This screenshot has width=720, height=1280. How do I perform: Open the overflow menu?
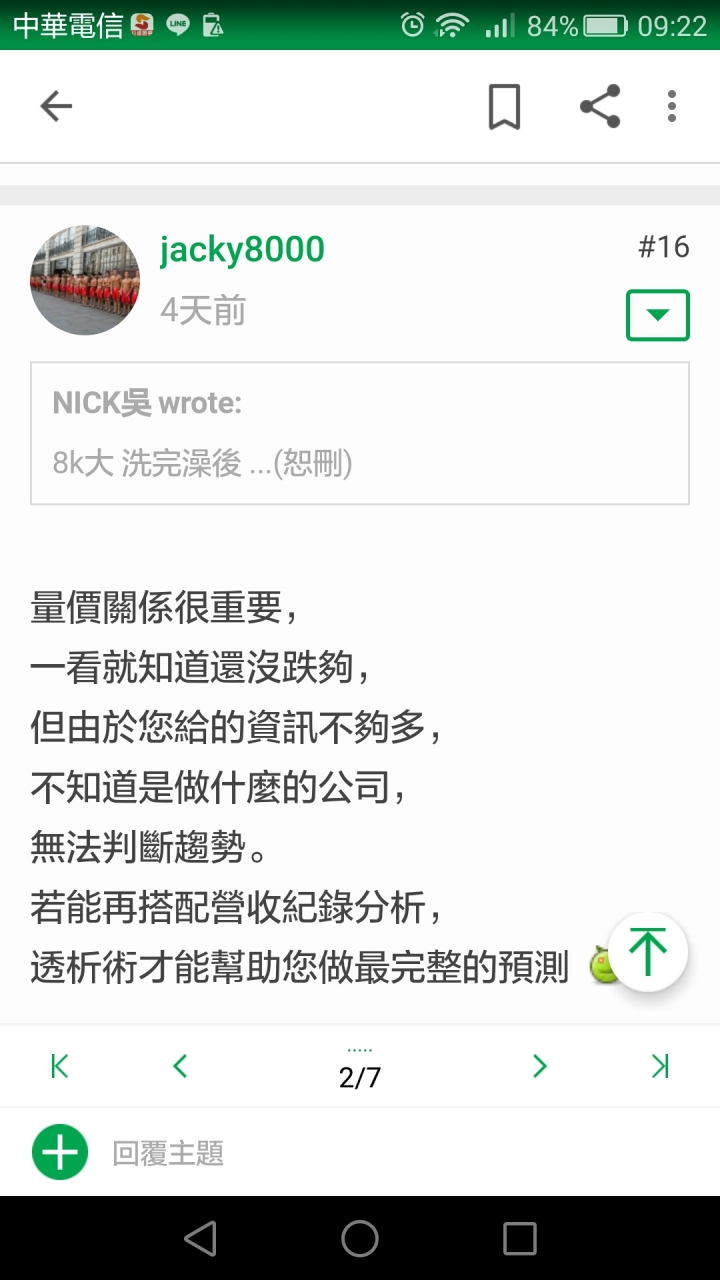pos(672,106)
